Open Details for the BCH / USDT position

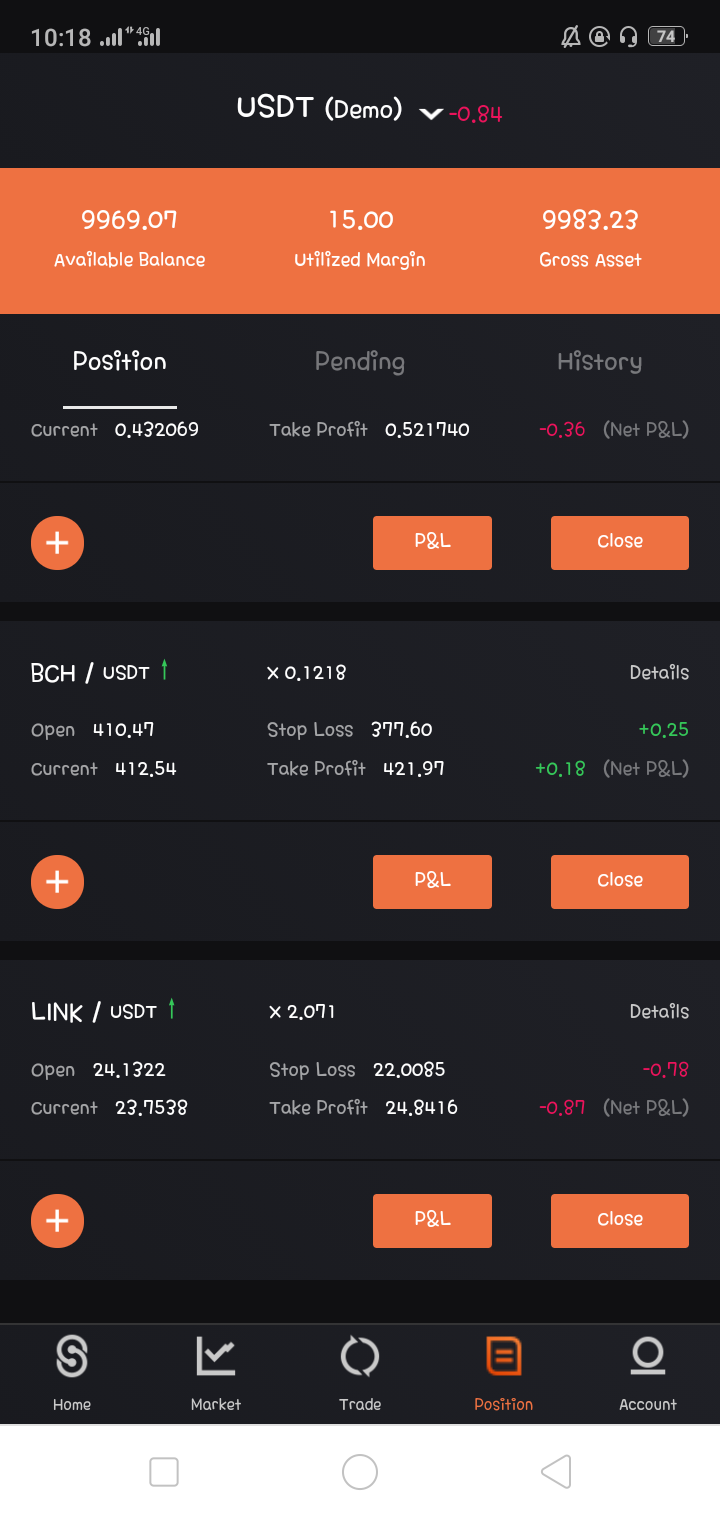pyautogui.click(x=659, y=673)
